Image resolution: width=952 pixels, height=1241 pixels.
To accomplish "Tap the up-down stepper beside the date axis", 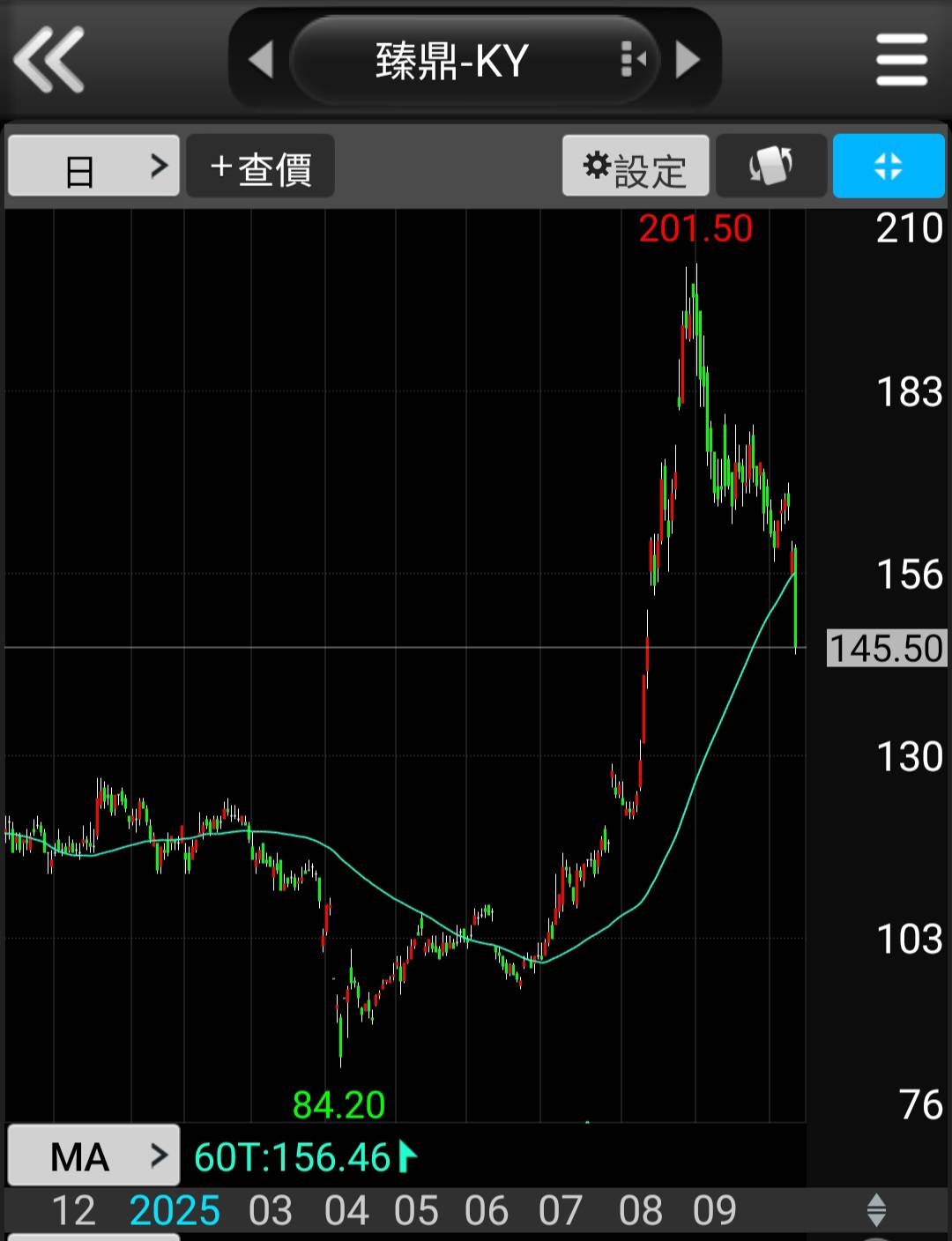I will (876, 1210).
